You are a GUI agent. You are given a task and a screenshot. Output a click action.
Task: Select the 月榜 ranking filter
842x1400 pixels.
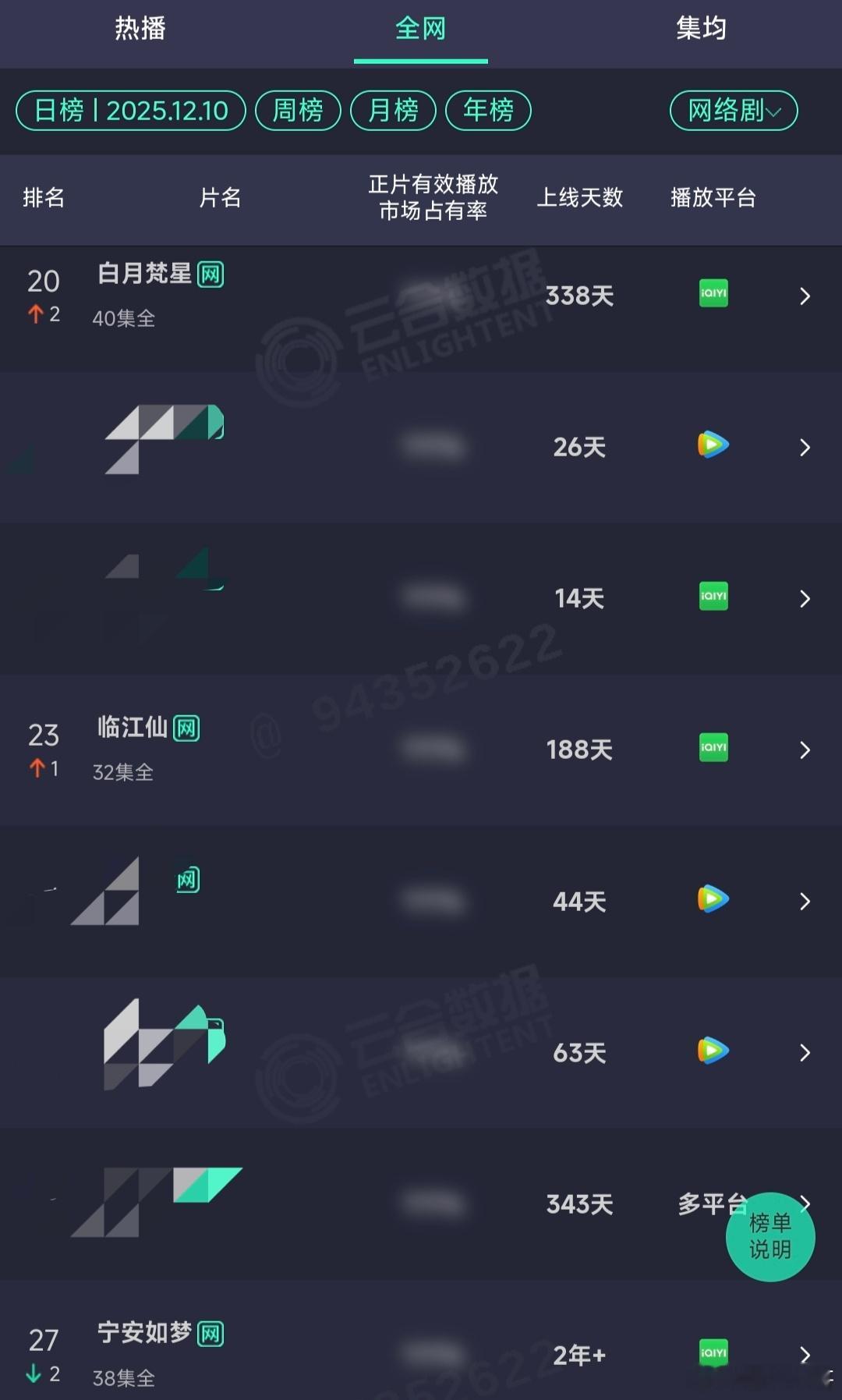click(393, 111)
